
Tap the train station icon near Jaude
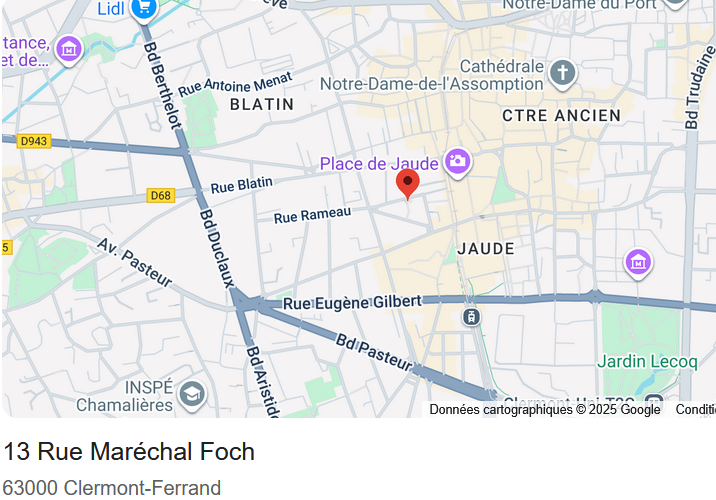coord(472,316)
